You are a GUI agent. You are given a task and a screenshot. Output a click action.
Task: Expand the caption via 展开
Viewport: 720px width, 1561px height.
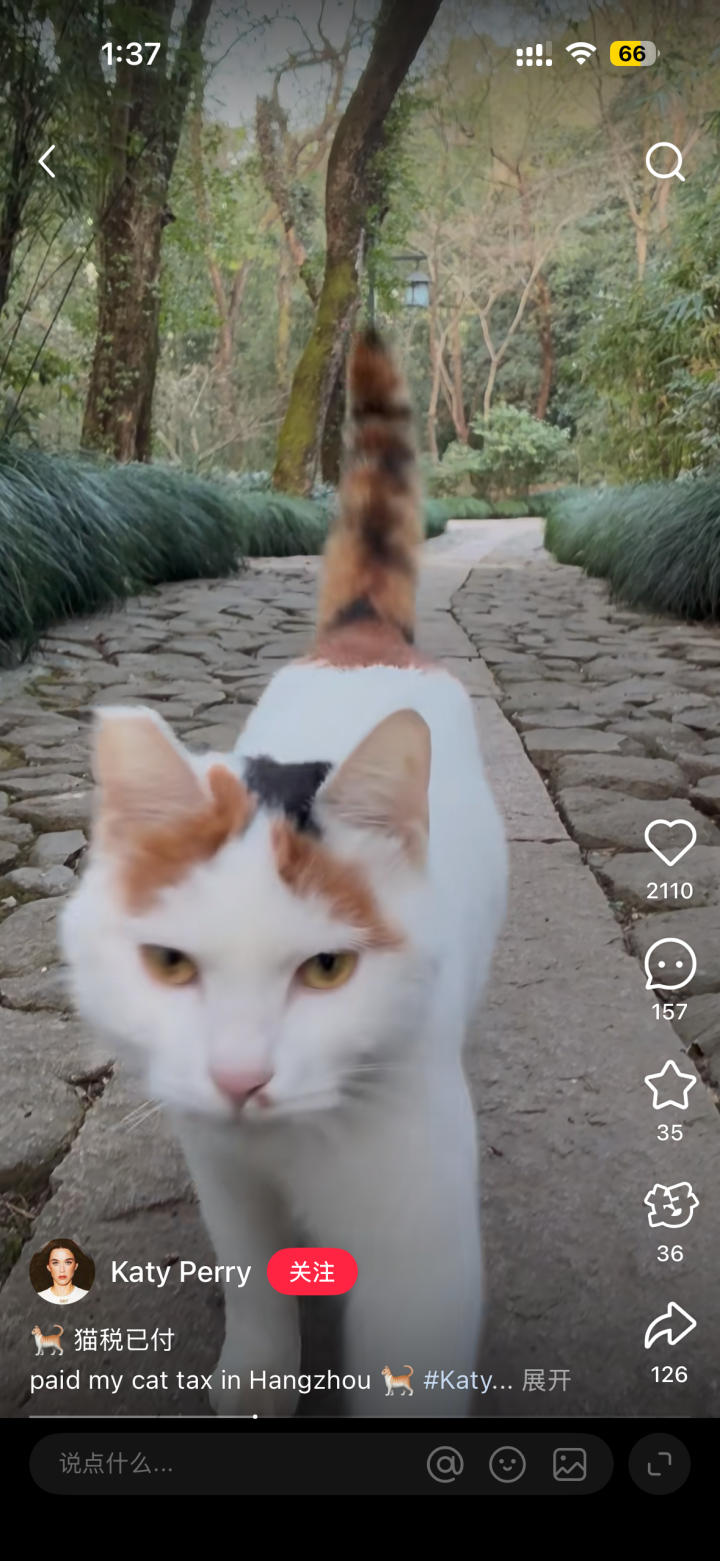[546, 1381]
